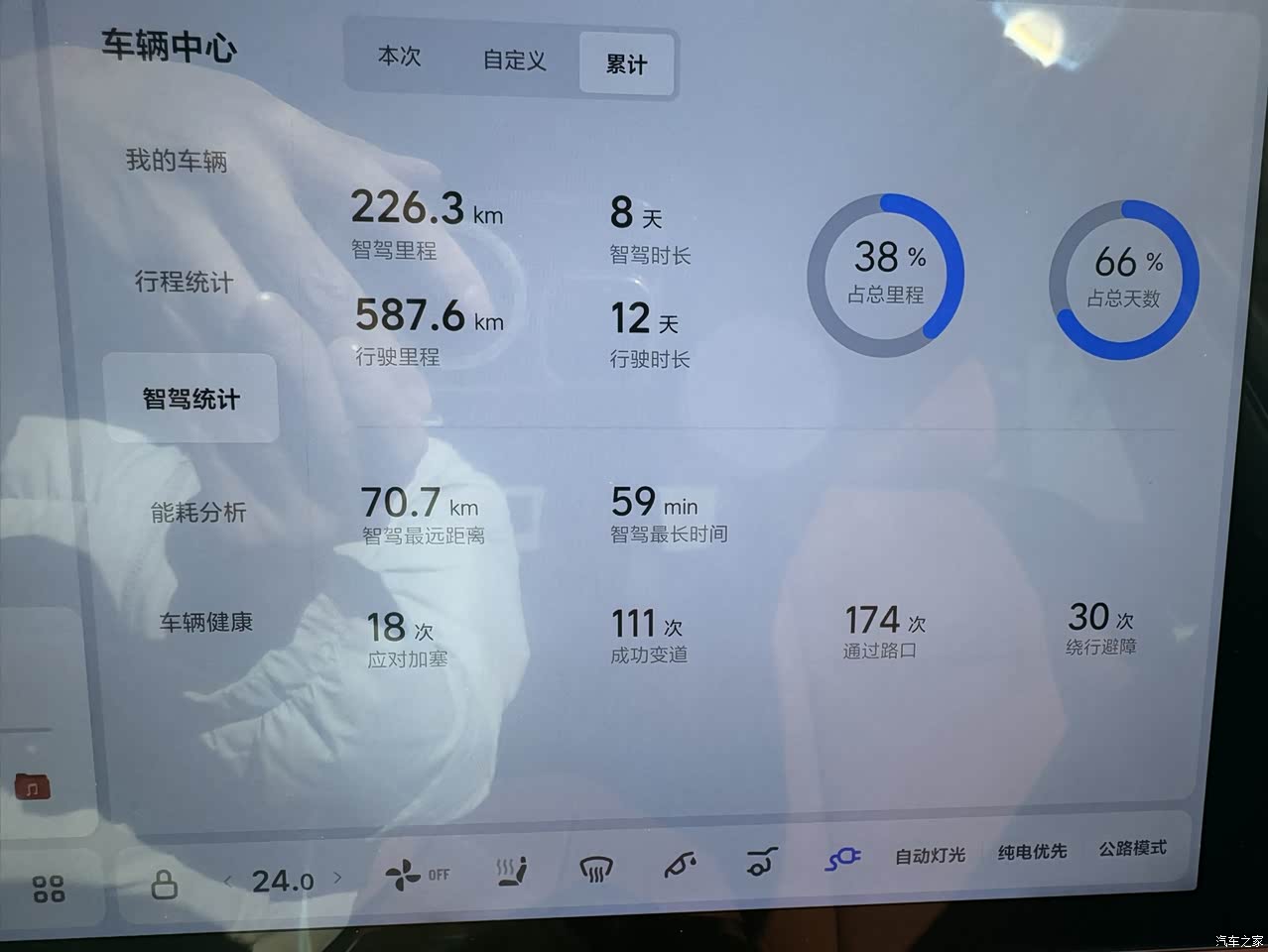The image size is (1268, 952).
Task: Tap the door lock icon
Action: point(164,885)
